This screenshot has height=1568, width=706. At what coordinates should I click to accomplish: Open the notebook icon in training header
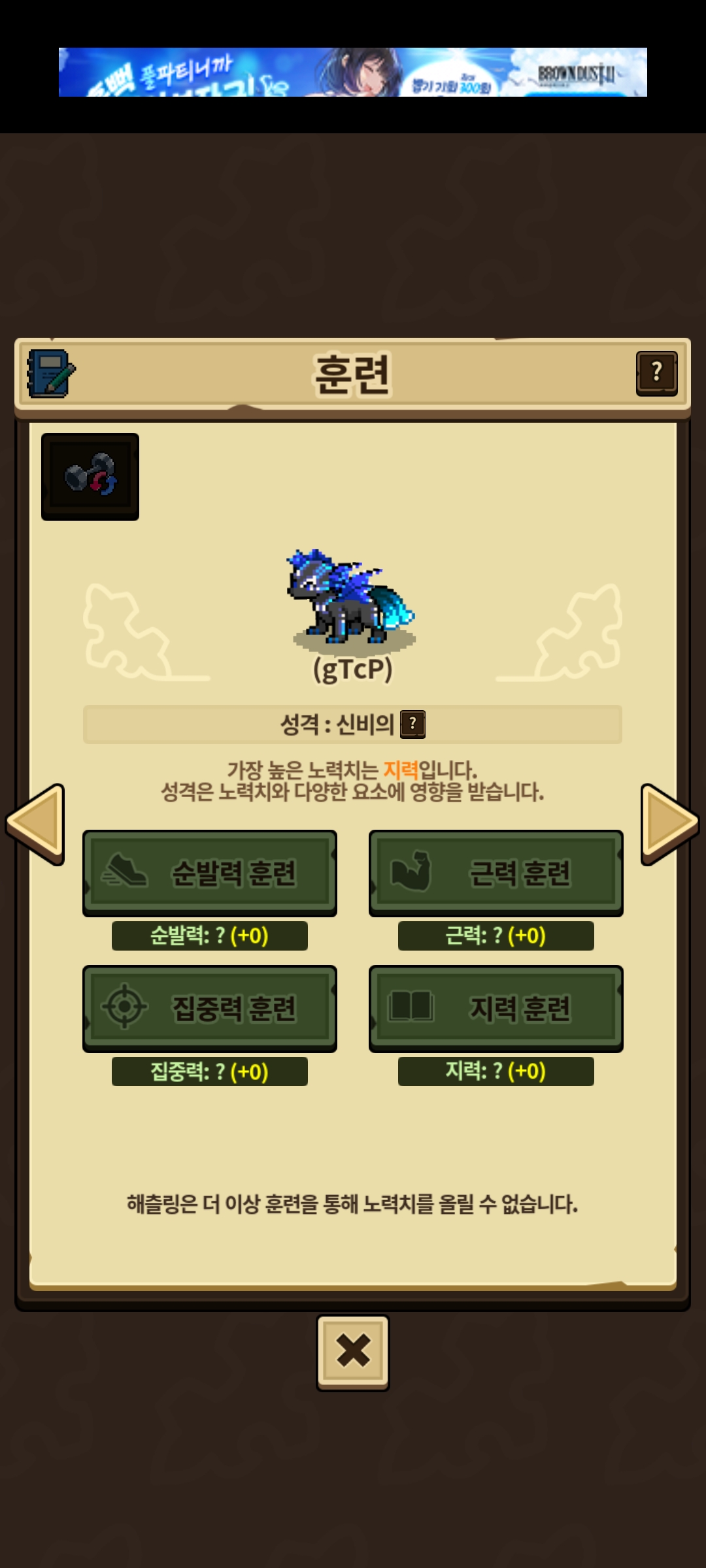tap(51, 373)
